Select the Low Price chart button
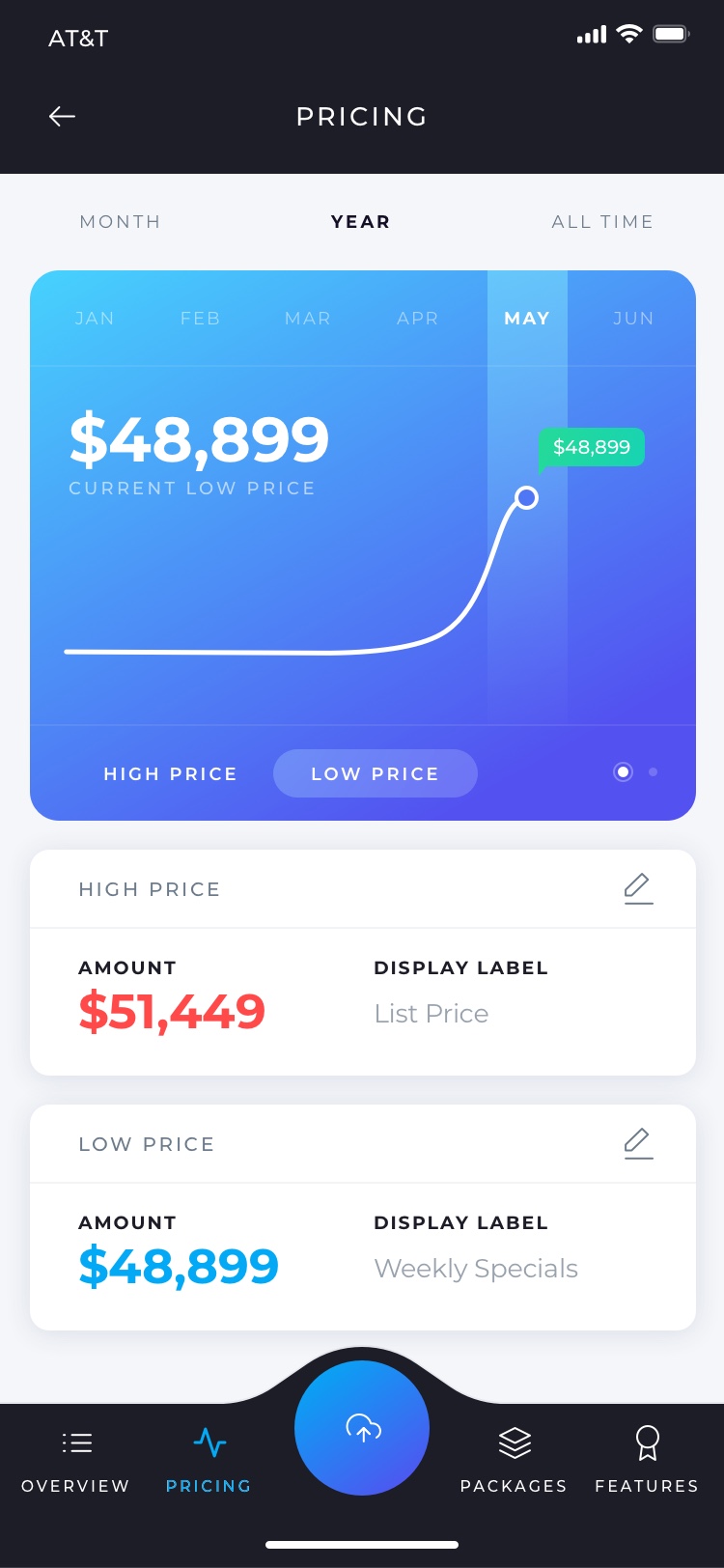Viewport: 724px width, 1568px height. pos(375,774)
